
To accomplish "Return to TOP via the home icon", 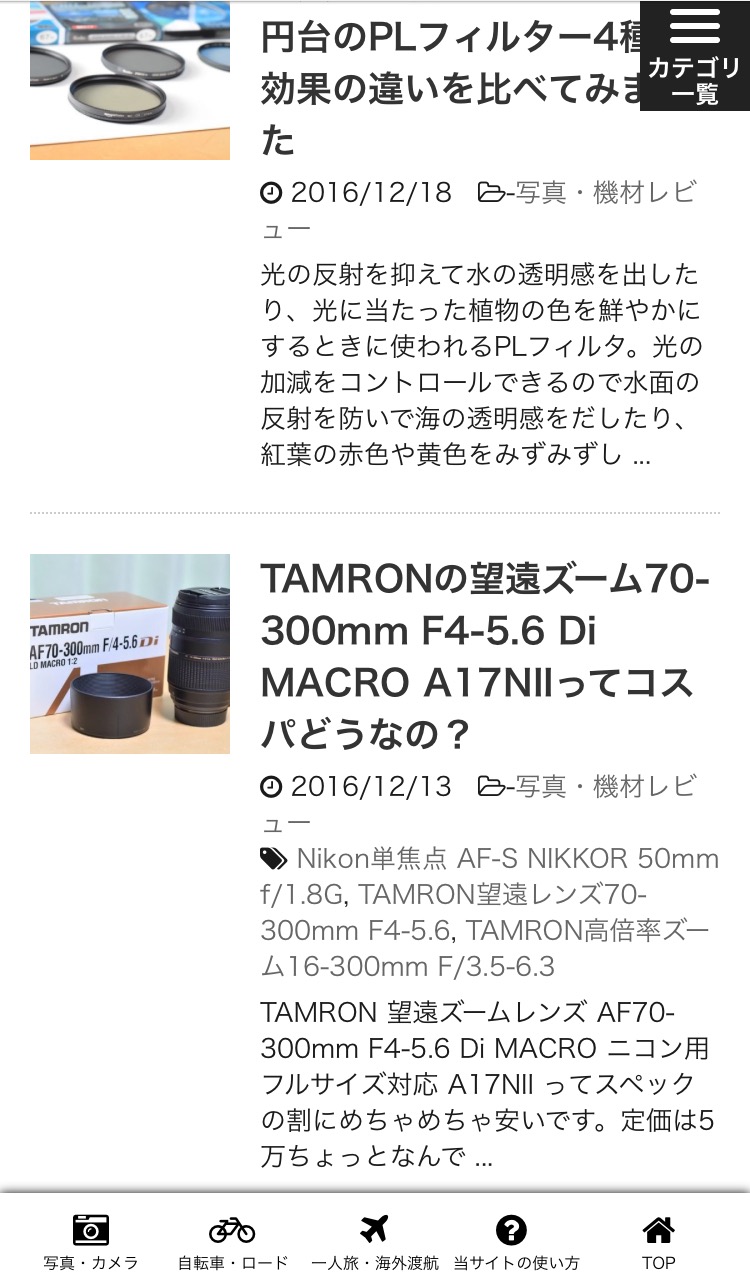I will coord(658,1241).
